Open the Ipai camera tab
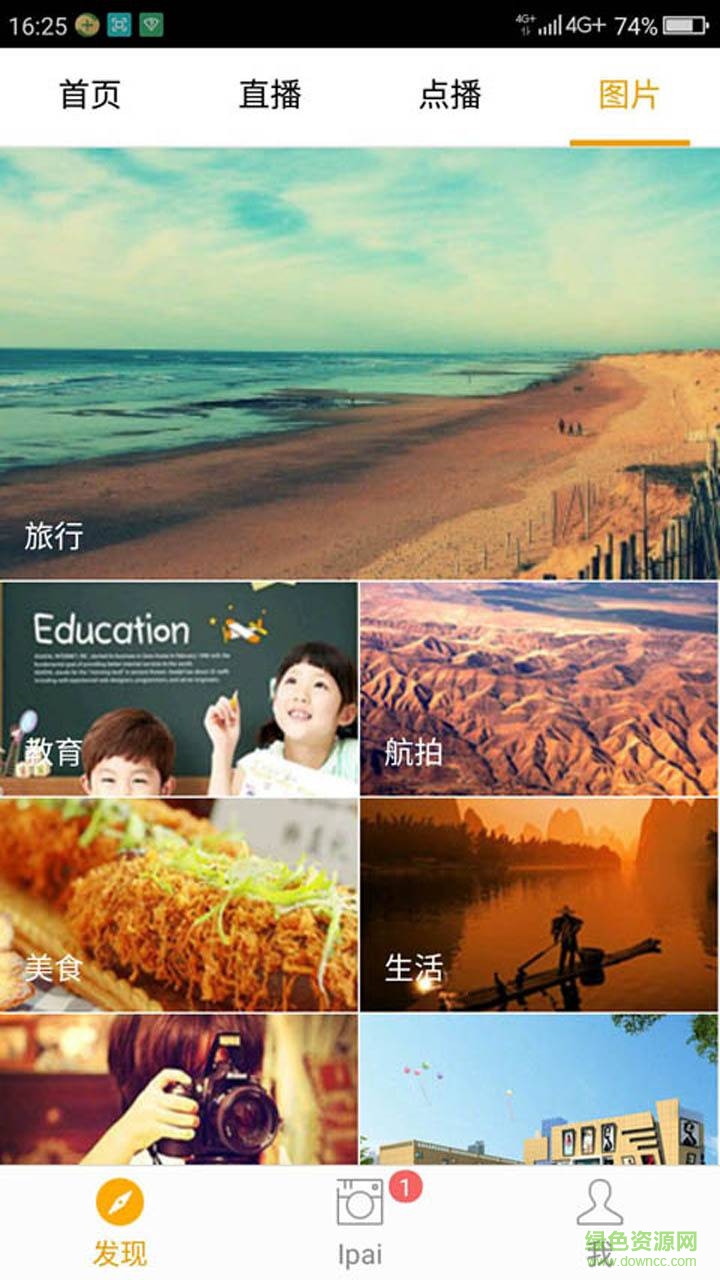Screen dimensions: 720x1280 coord(360,1222)
